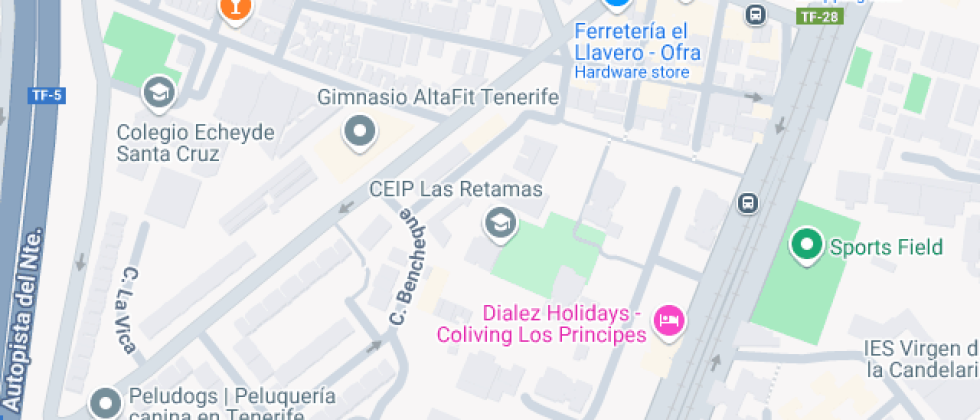
Task: Tap the bus stop near TF-28 sign
Action: tap(756, 14)
